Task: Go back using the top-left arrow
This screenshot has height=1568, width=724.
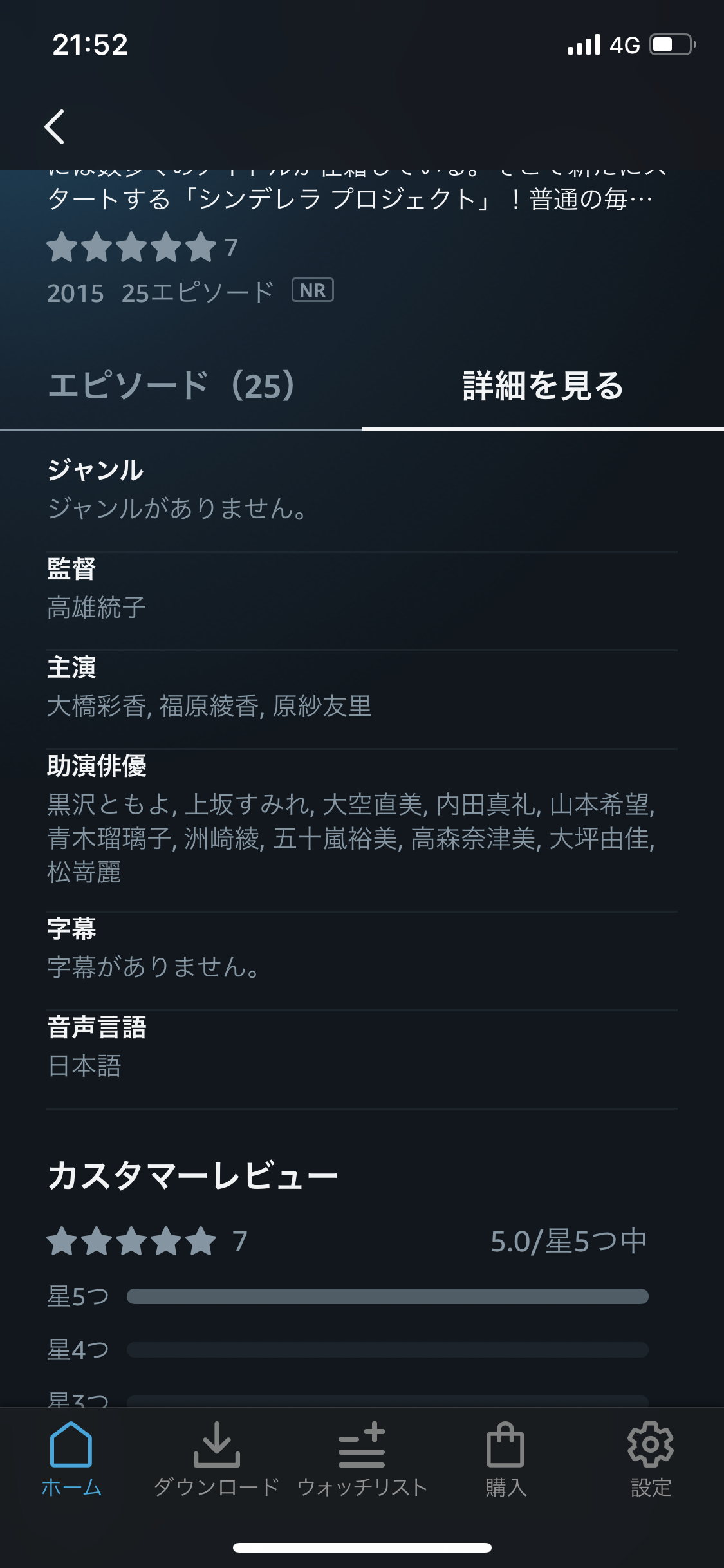Action: pos(55,126)
